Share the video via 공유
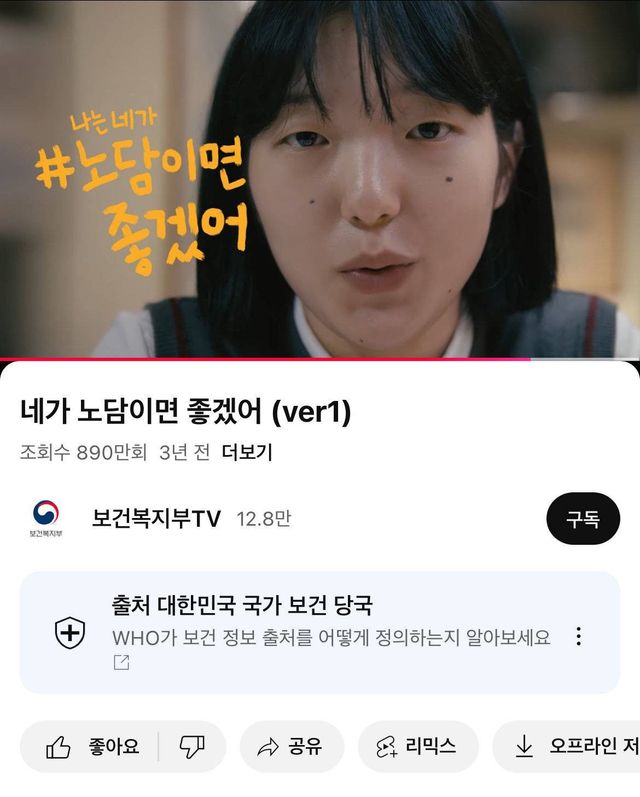Screen dimensions: 640x797 click(291, 746)
